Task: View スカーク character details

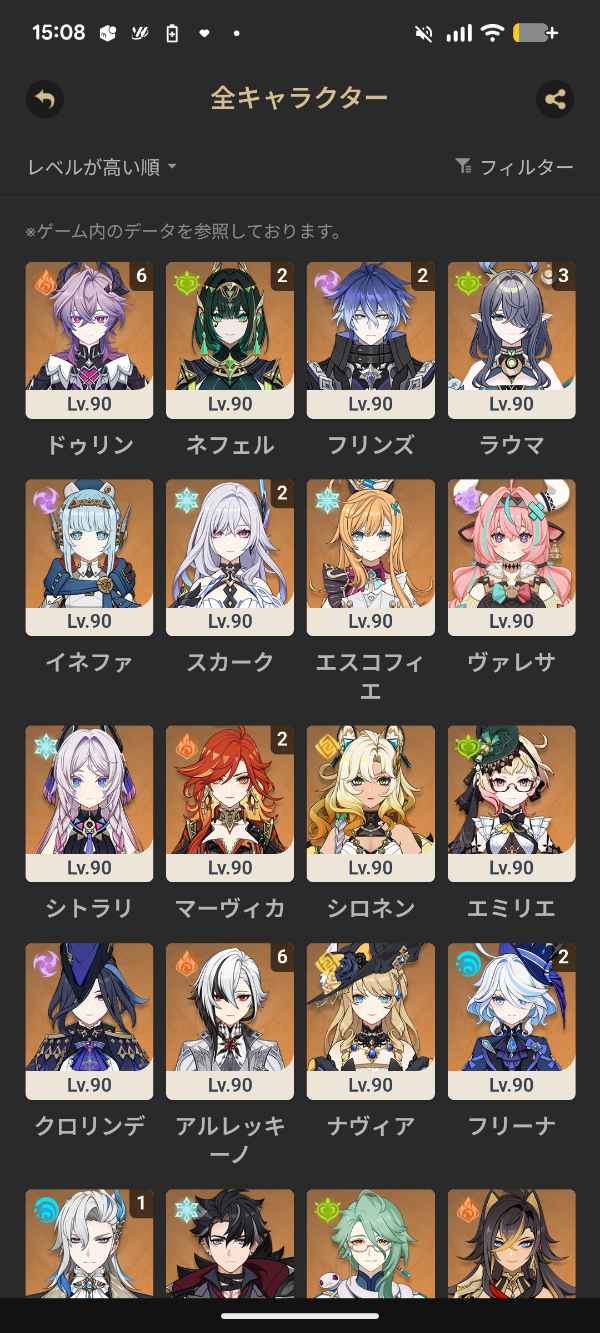Action: (x=230, y=557)
